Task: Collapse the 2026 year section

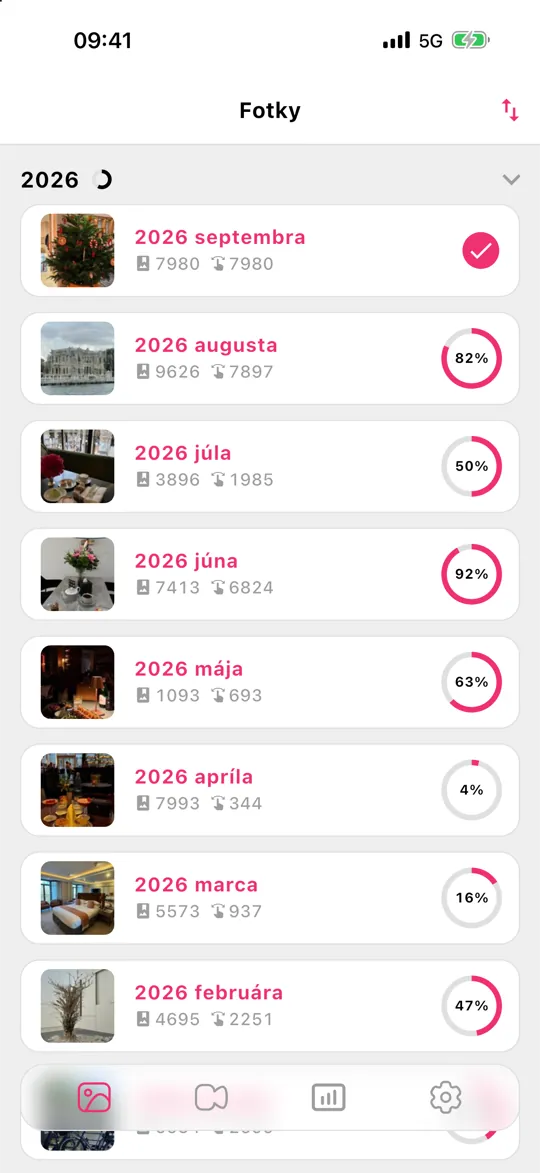Action: [x=511, y=180]
